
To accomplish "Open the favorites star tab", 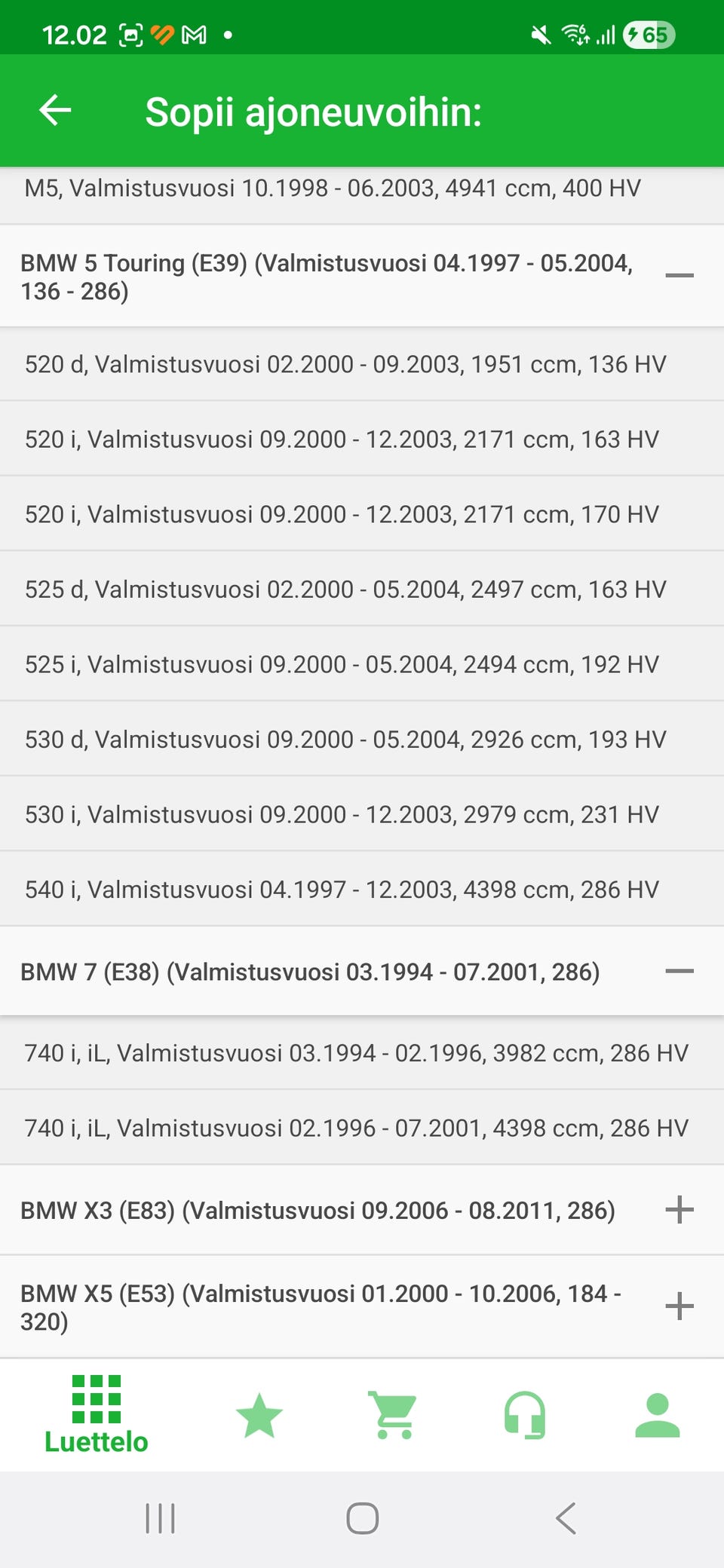I will coord(259,1415).
